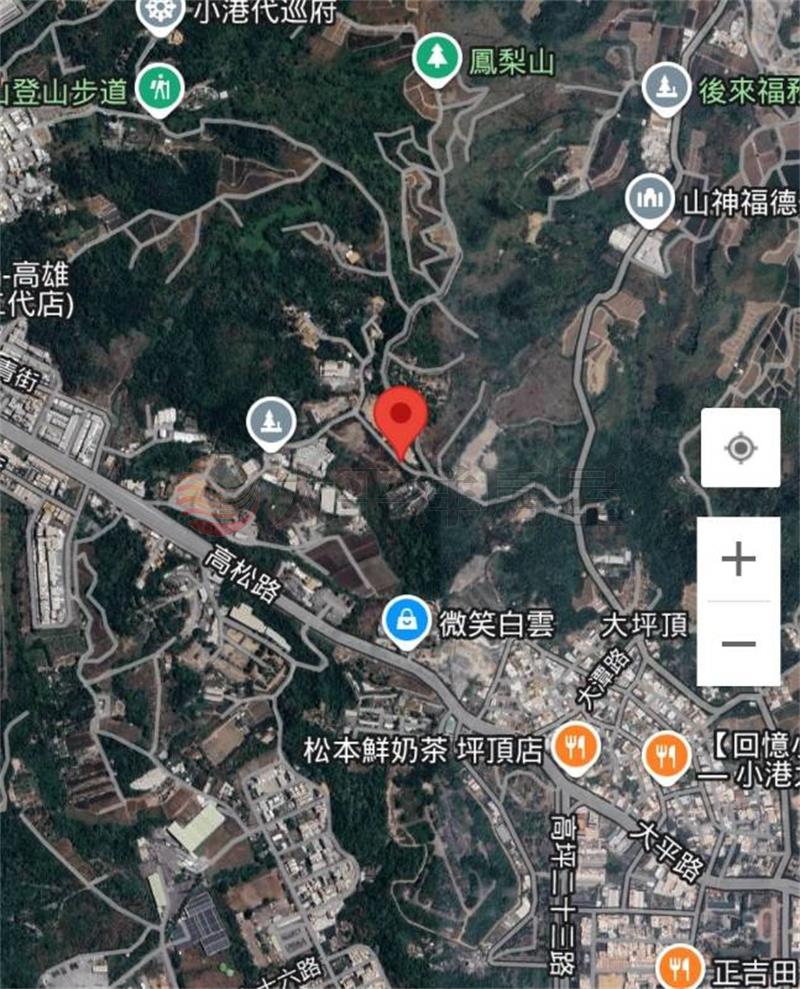Image resolution: width=800 pixels, height=989 pixels.
Task: Zoom out with the minus button
Action: (739, 643)
